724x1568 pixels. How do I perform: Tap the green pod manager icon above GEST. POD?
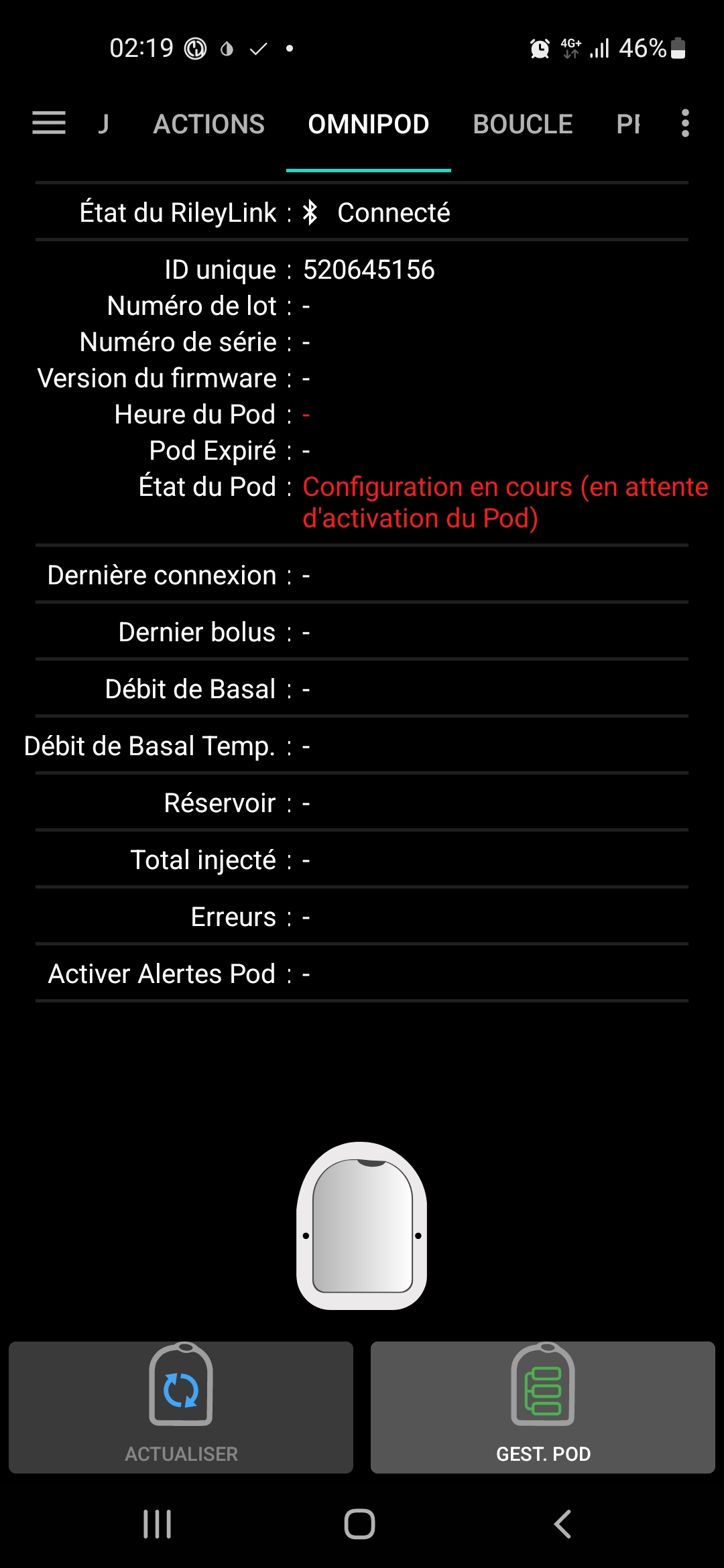(542, 1388)
